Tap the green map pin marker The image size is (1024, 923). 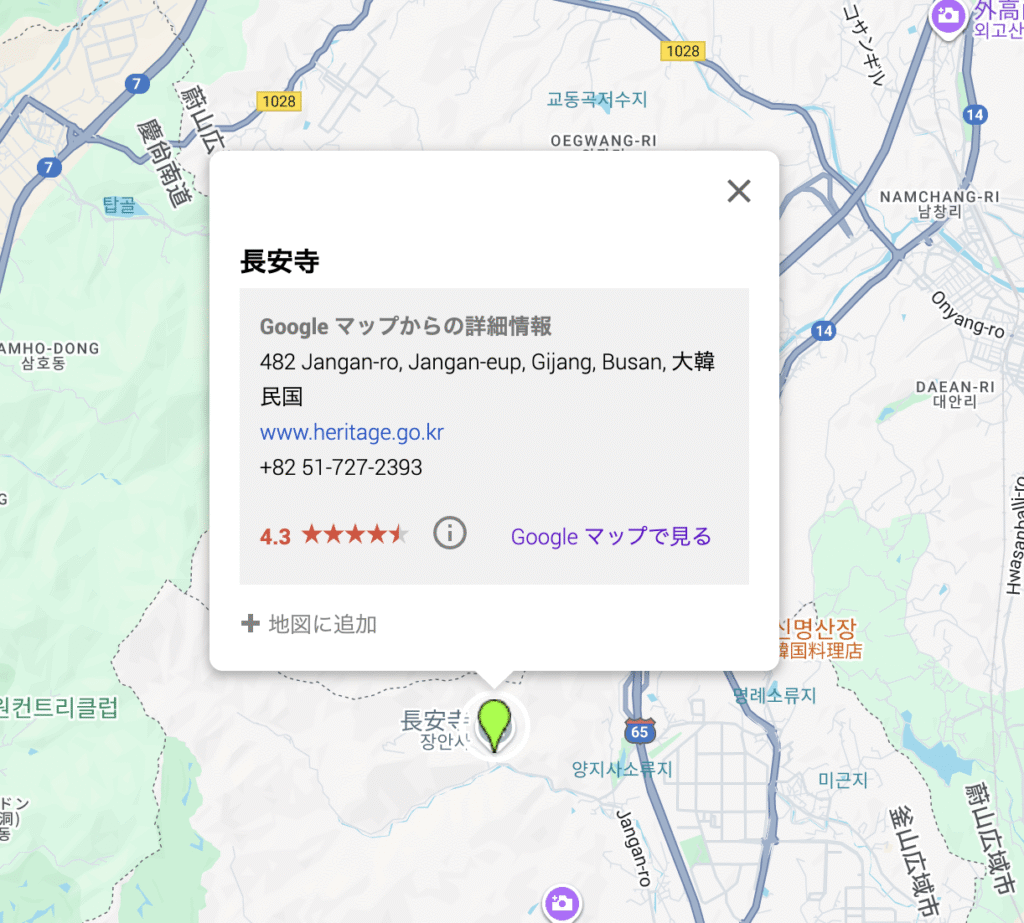point(494,723)
